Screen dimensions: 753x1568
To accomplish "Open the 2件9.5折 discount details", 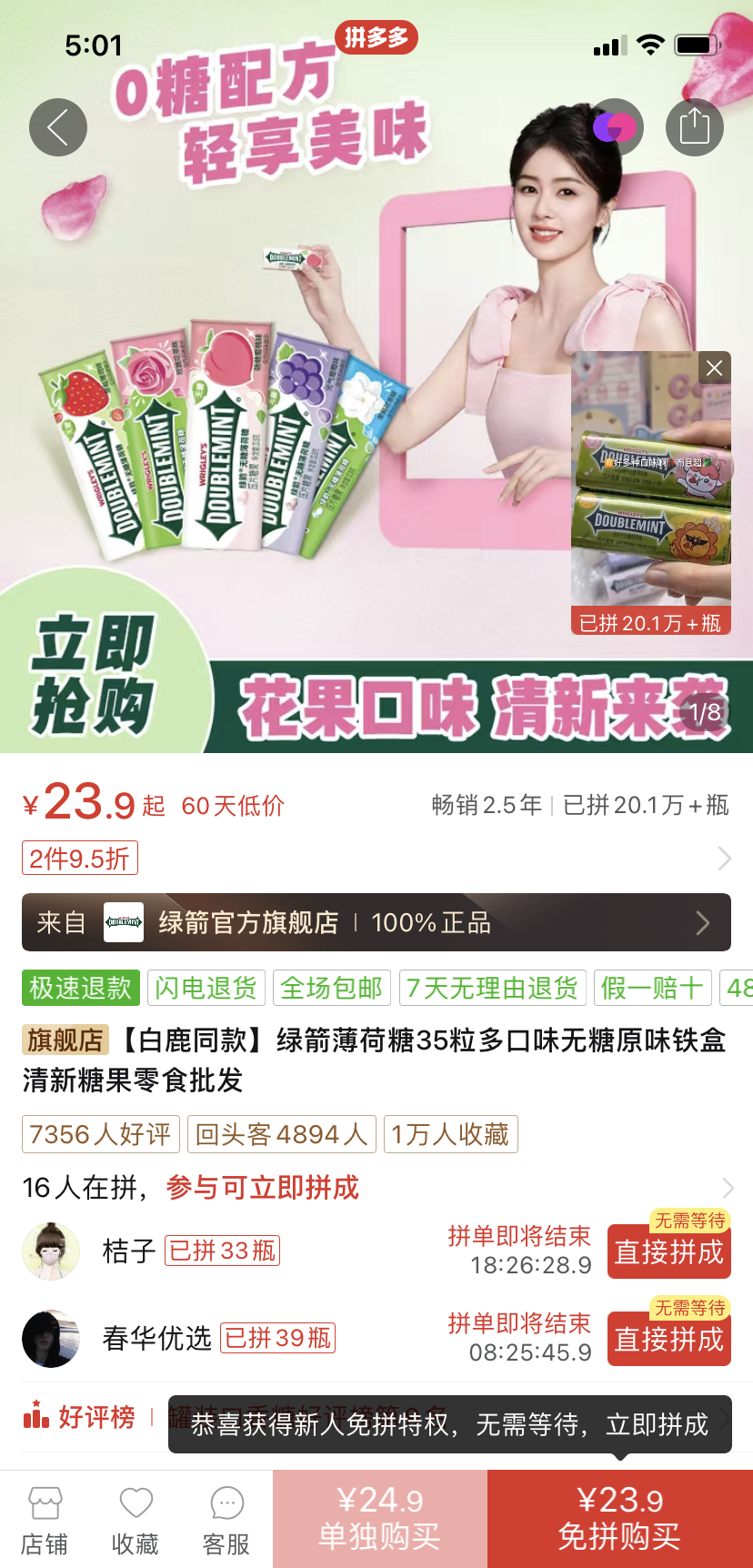I will coord(80,858).
